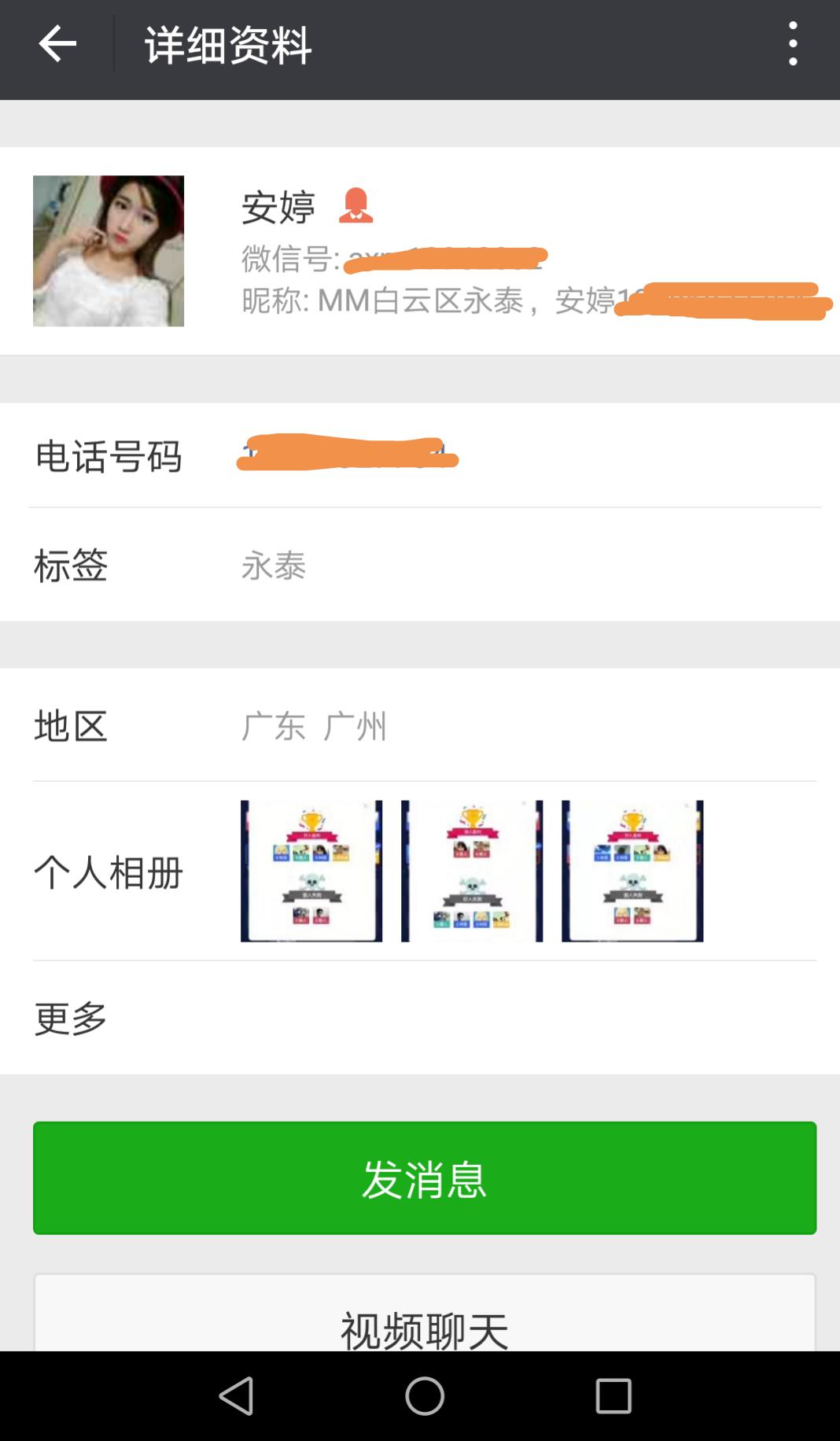Open the three-dot overflow menu
This screenshot has width=840, height=1441.
click(x=793, y=44)
